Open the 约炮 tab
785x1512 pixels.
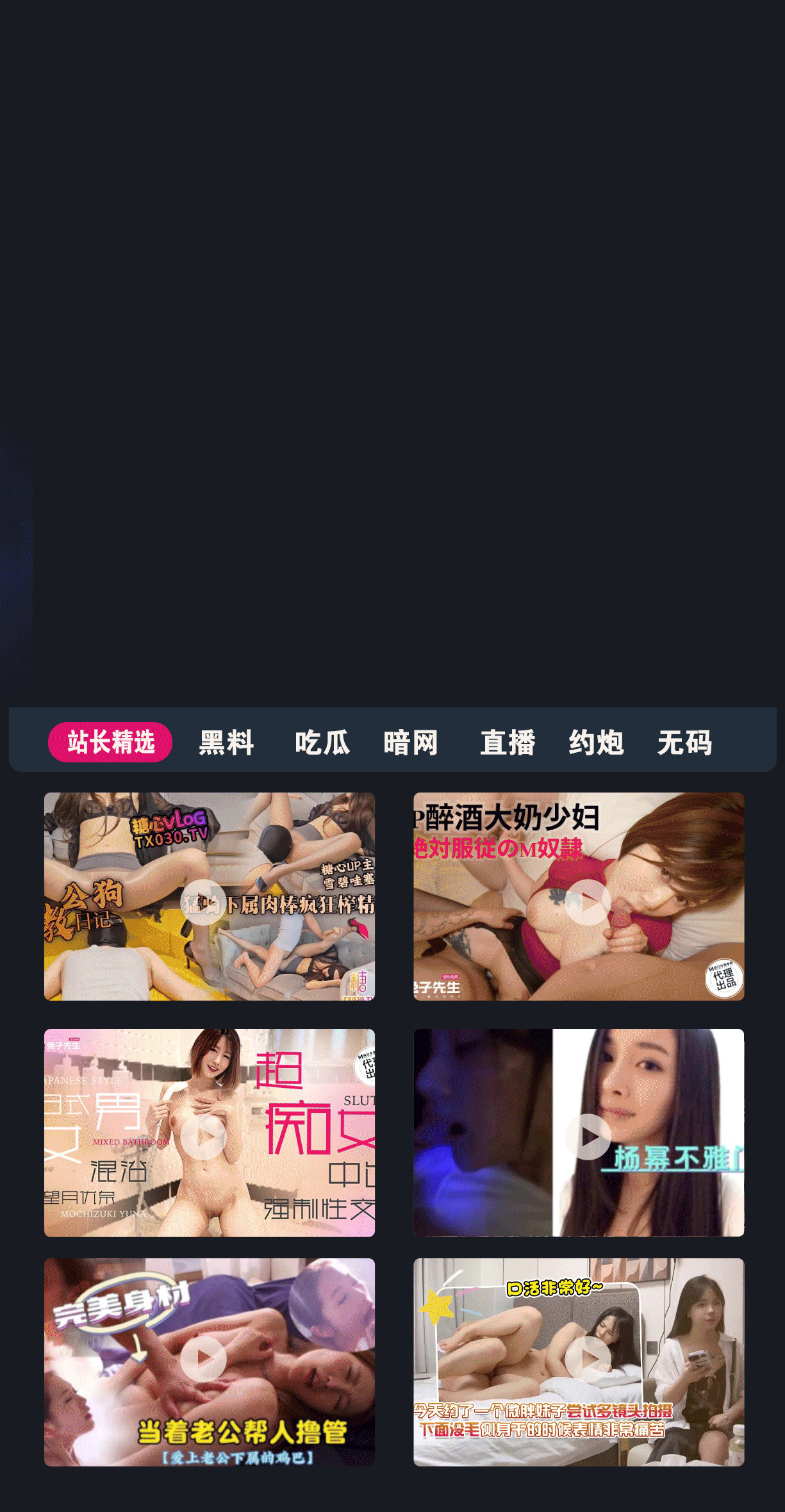click(x=596, y=743)
